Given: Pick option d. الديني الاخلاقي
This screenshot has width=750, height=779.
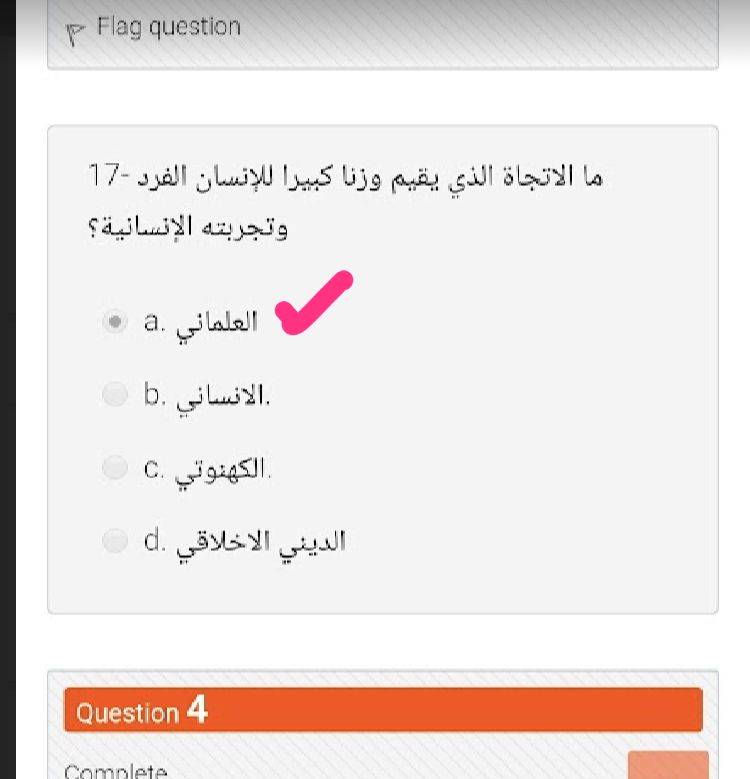Looking at the screenshot, I should pyautogui.click(x=117, y=541).
